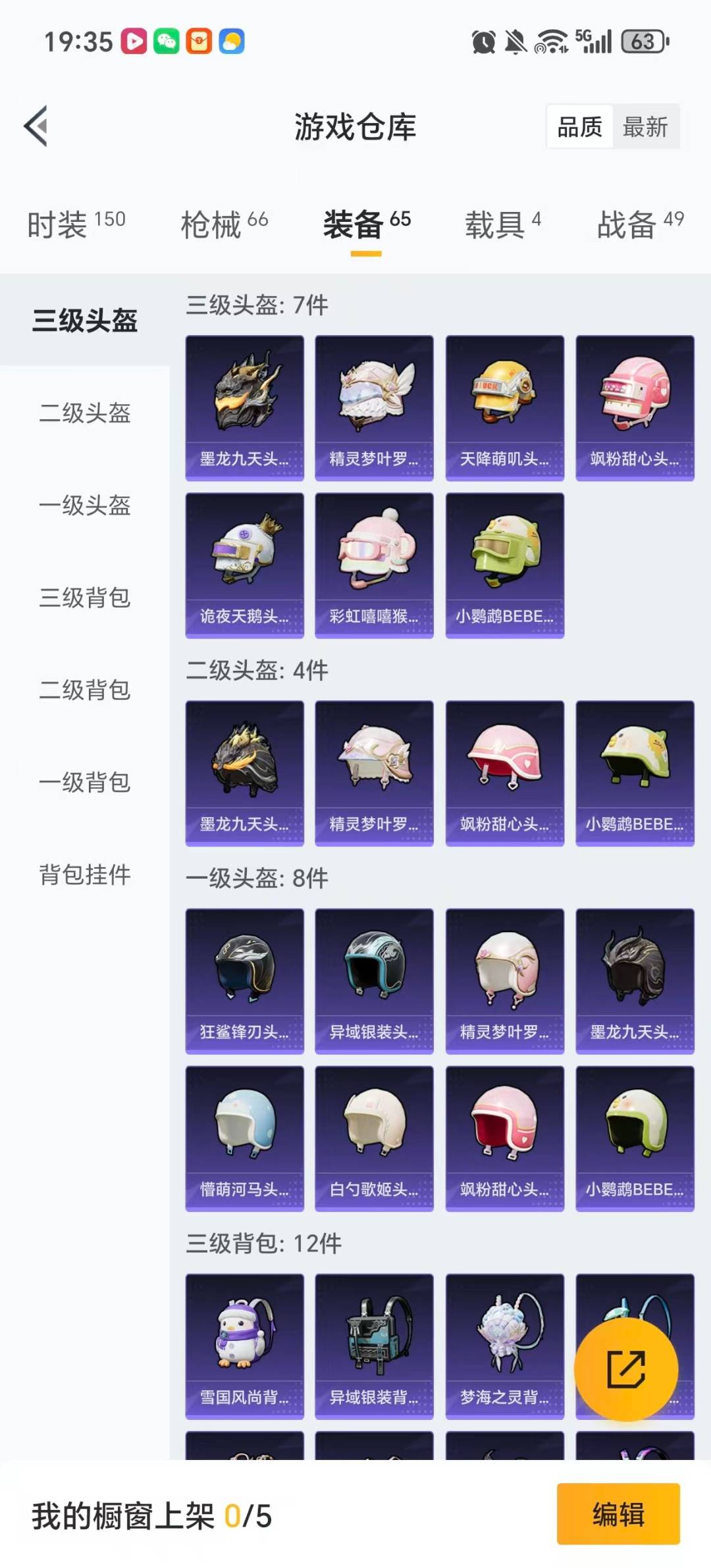Open the 天降萌叽 helmet item
This screenshot has width=711, height=1568.
click(504, 408)
